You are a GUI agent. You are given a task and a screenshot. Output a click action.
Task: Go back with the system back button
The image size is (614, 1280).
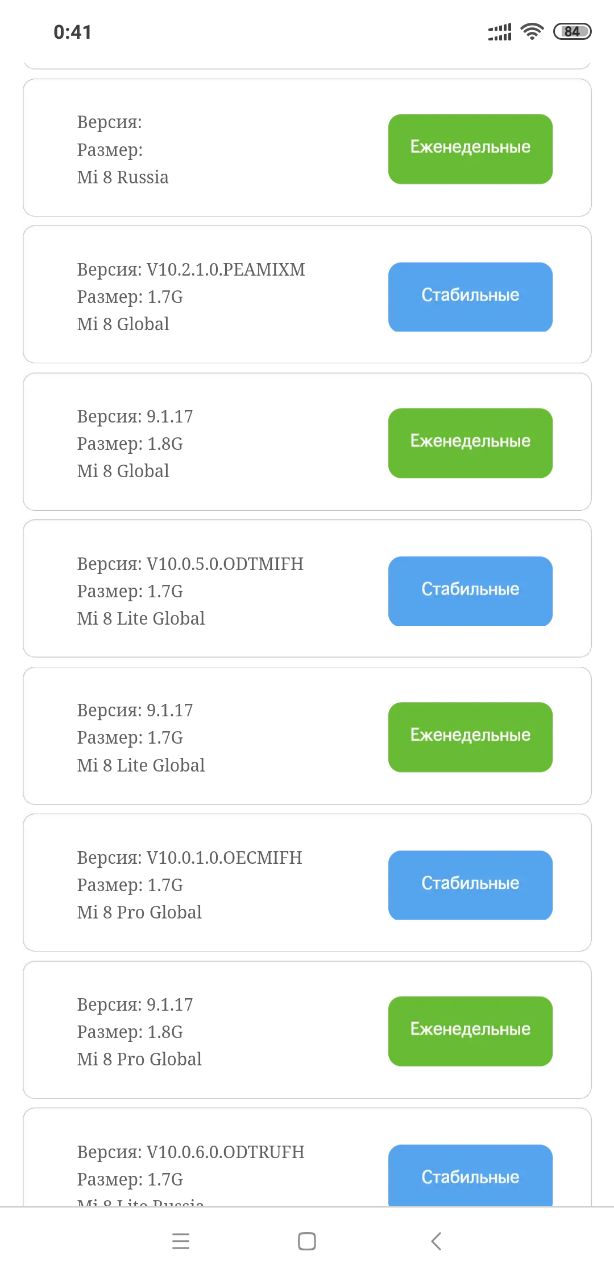pos(436,1241)
